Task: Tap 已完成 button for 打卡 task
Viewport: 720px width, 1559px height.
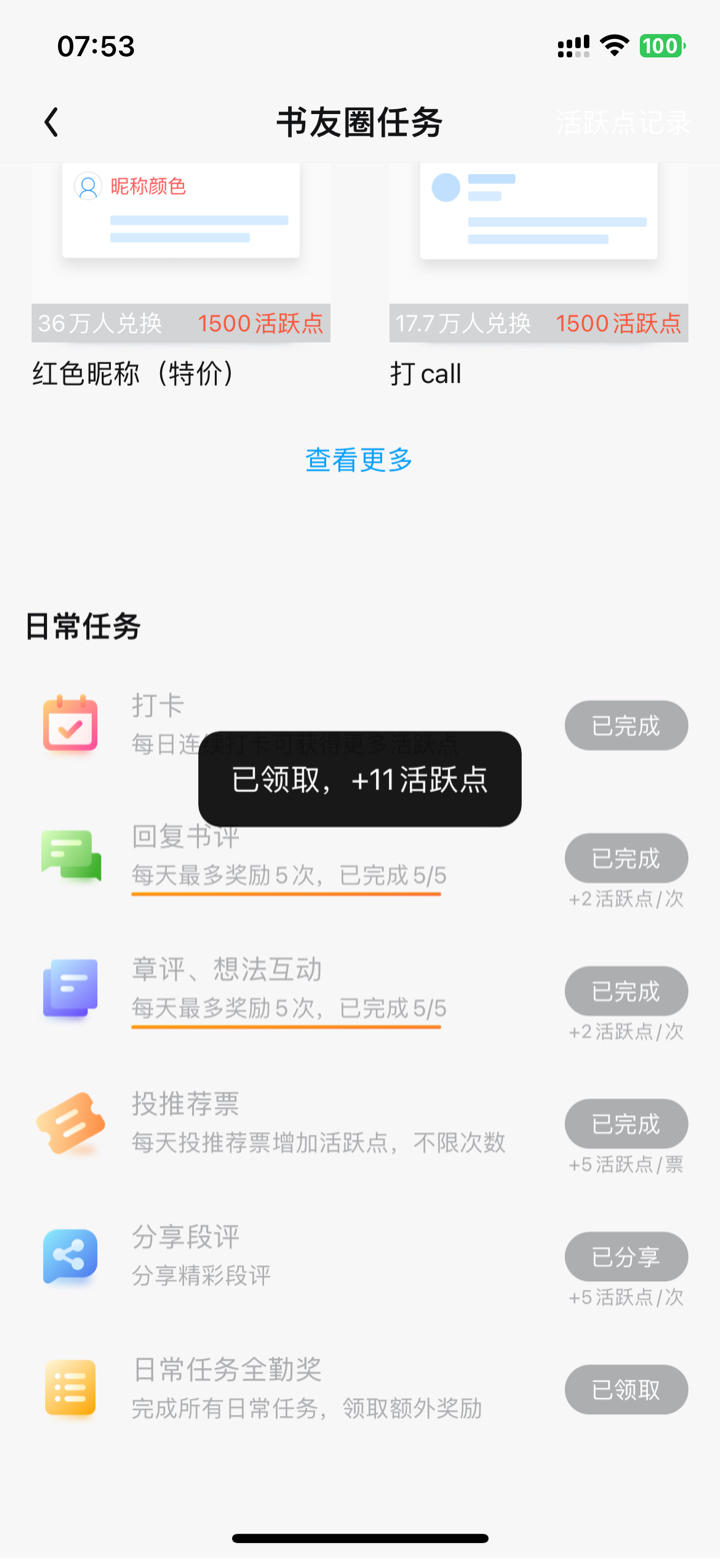Action: 626,726
